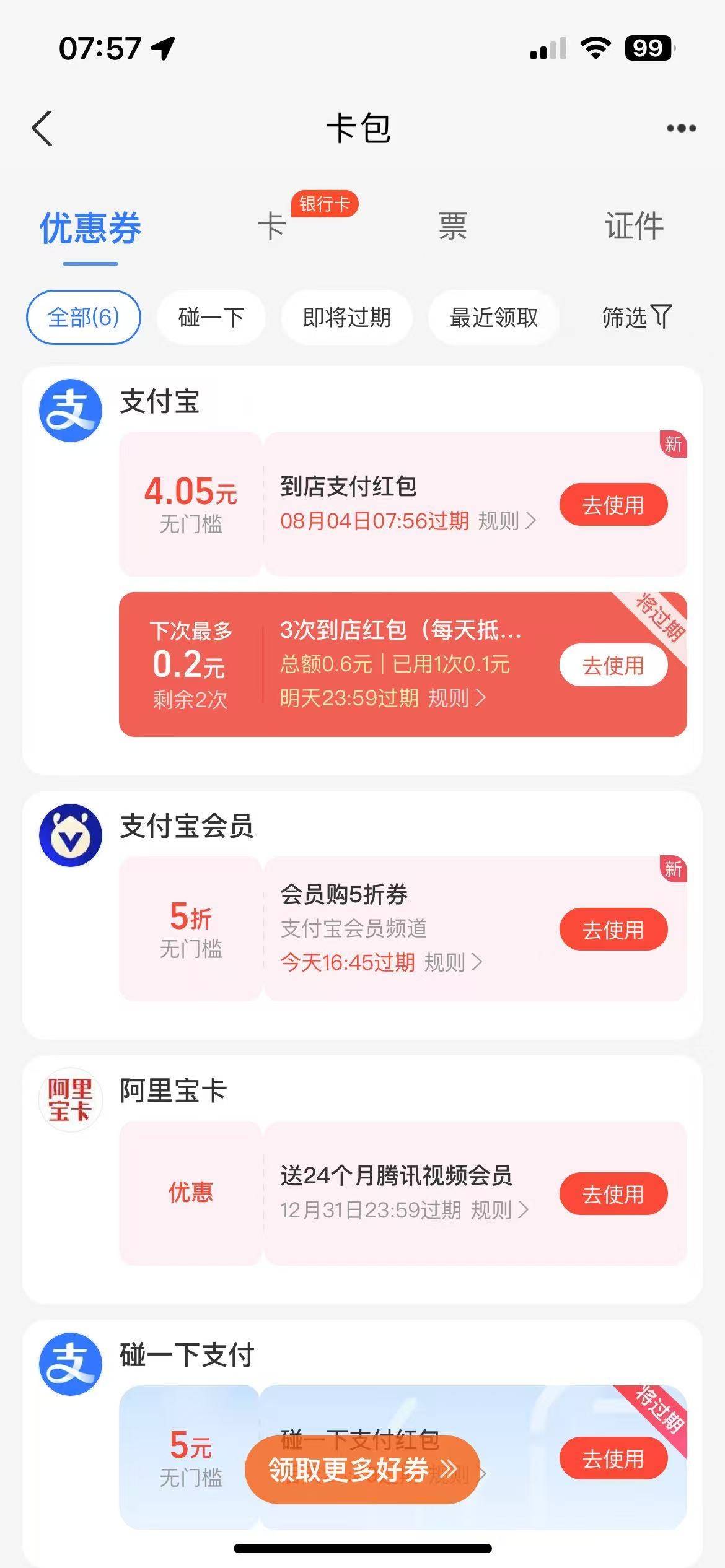Tap the 领取更多好券 button
Screen dimensions: 725x1568
tap(362, 1470)
